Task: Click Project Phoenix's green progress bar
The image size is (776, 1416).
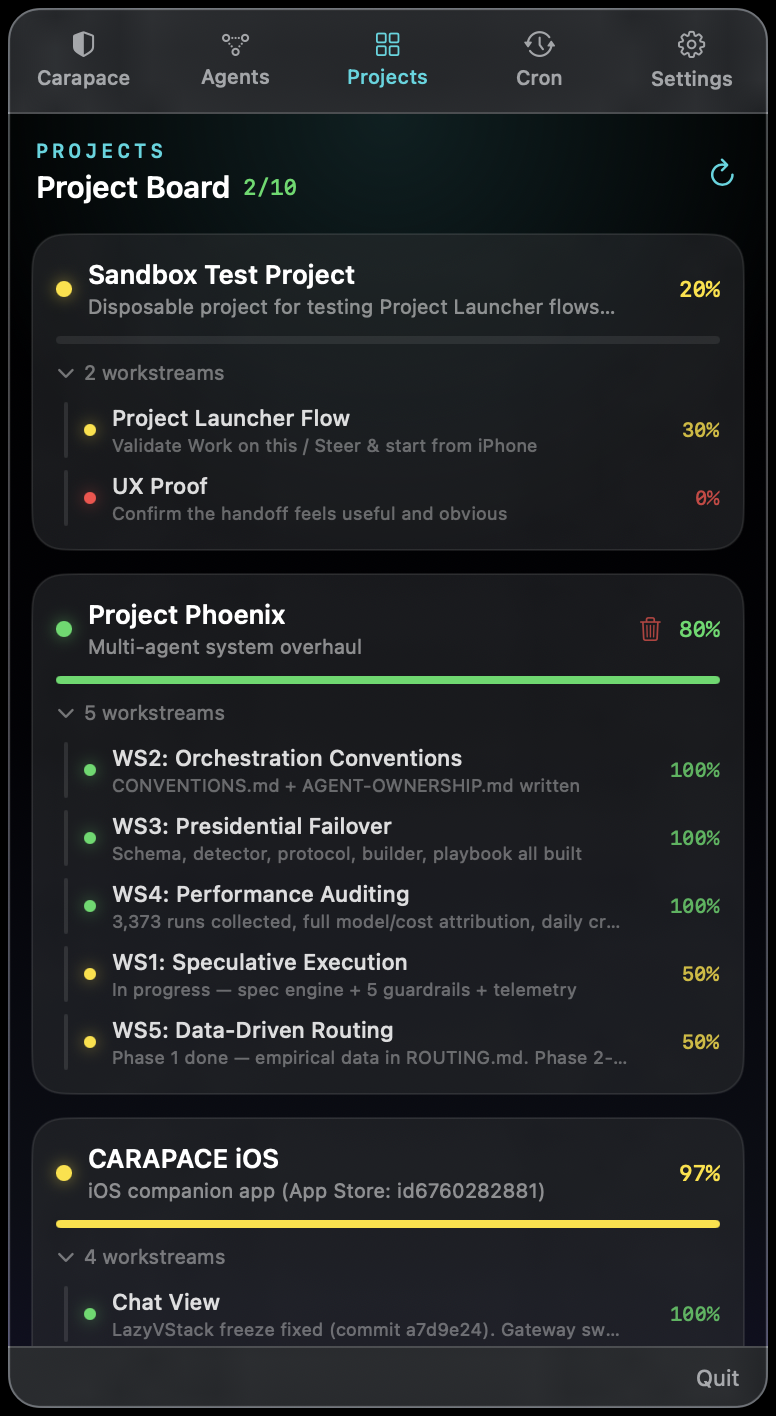Action: 388,680
